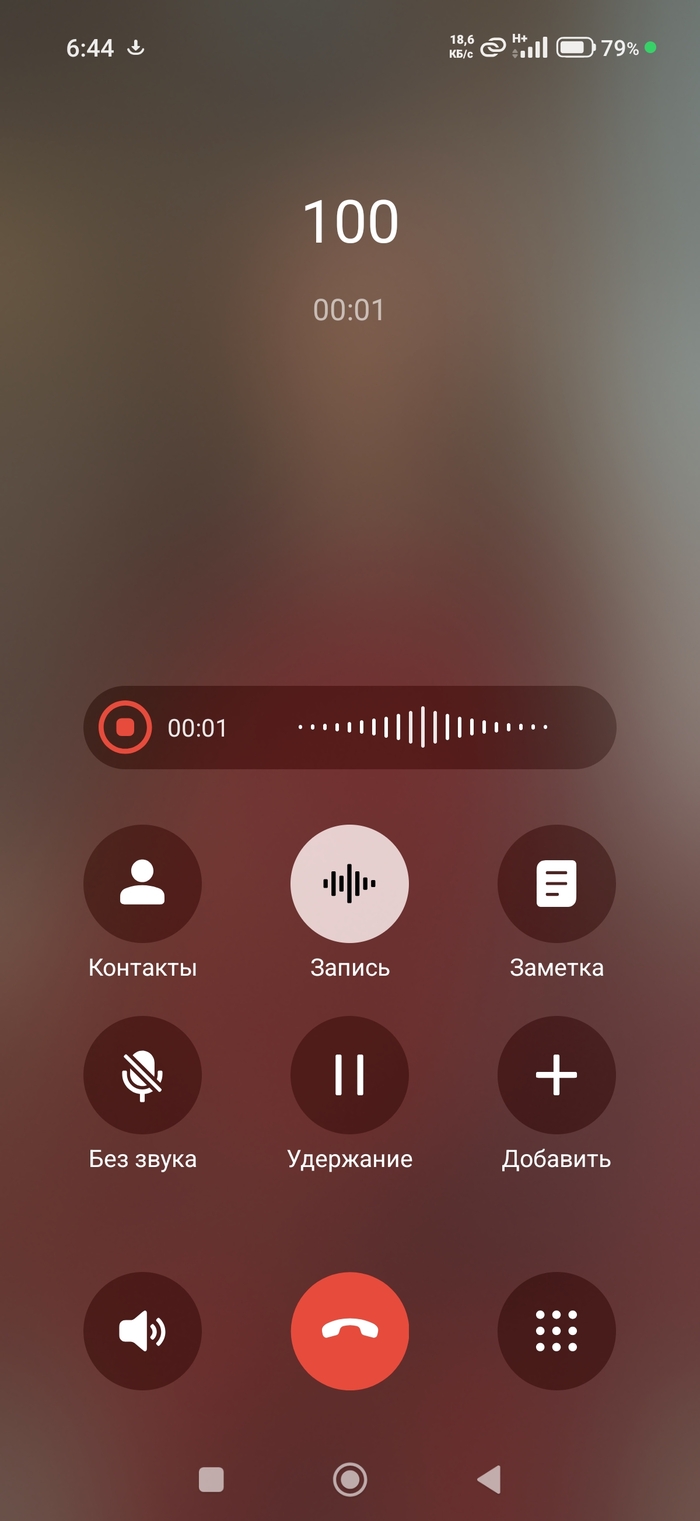Stop the call recording in the recording bar
Screen dimensions: 700x1521
pos(125,727)
